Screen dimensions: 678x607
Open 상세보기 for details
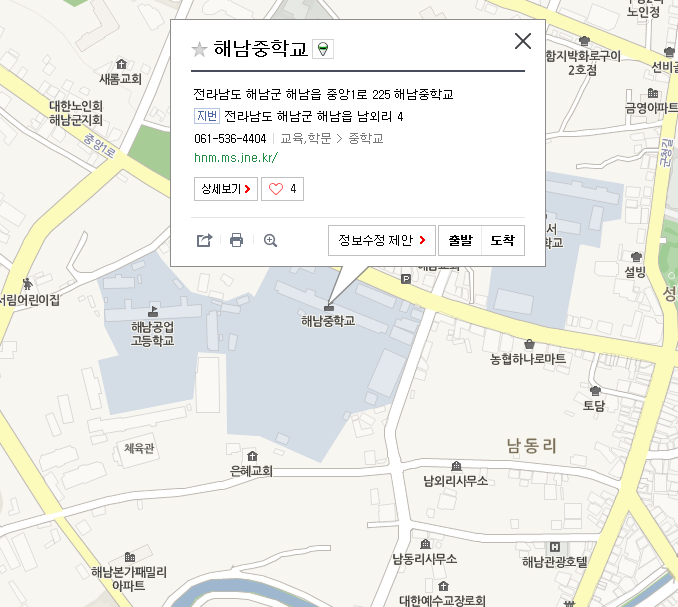coord(225,188)
